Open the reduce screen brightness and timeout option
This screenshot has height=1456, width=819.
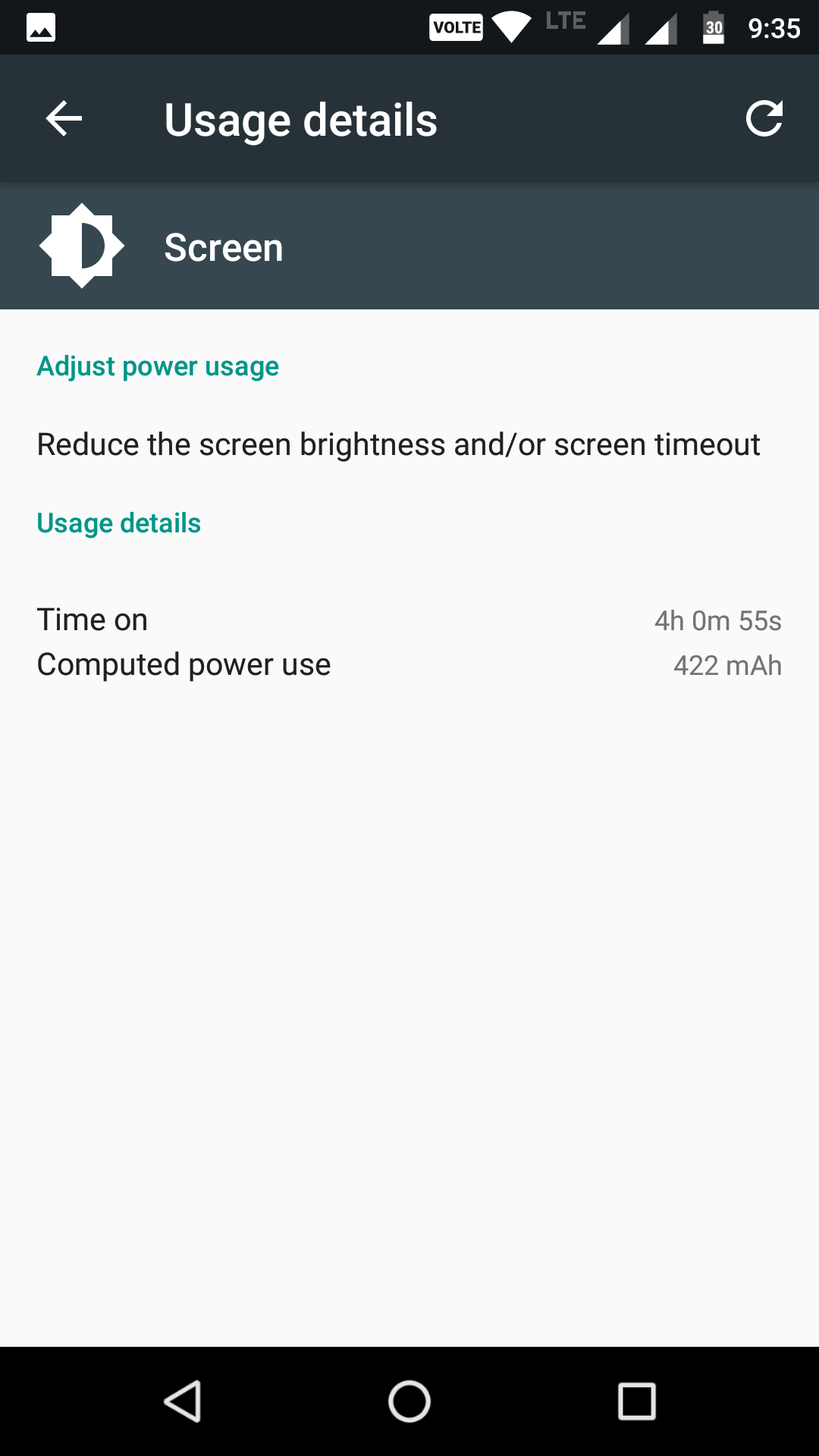pos(409,444)
